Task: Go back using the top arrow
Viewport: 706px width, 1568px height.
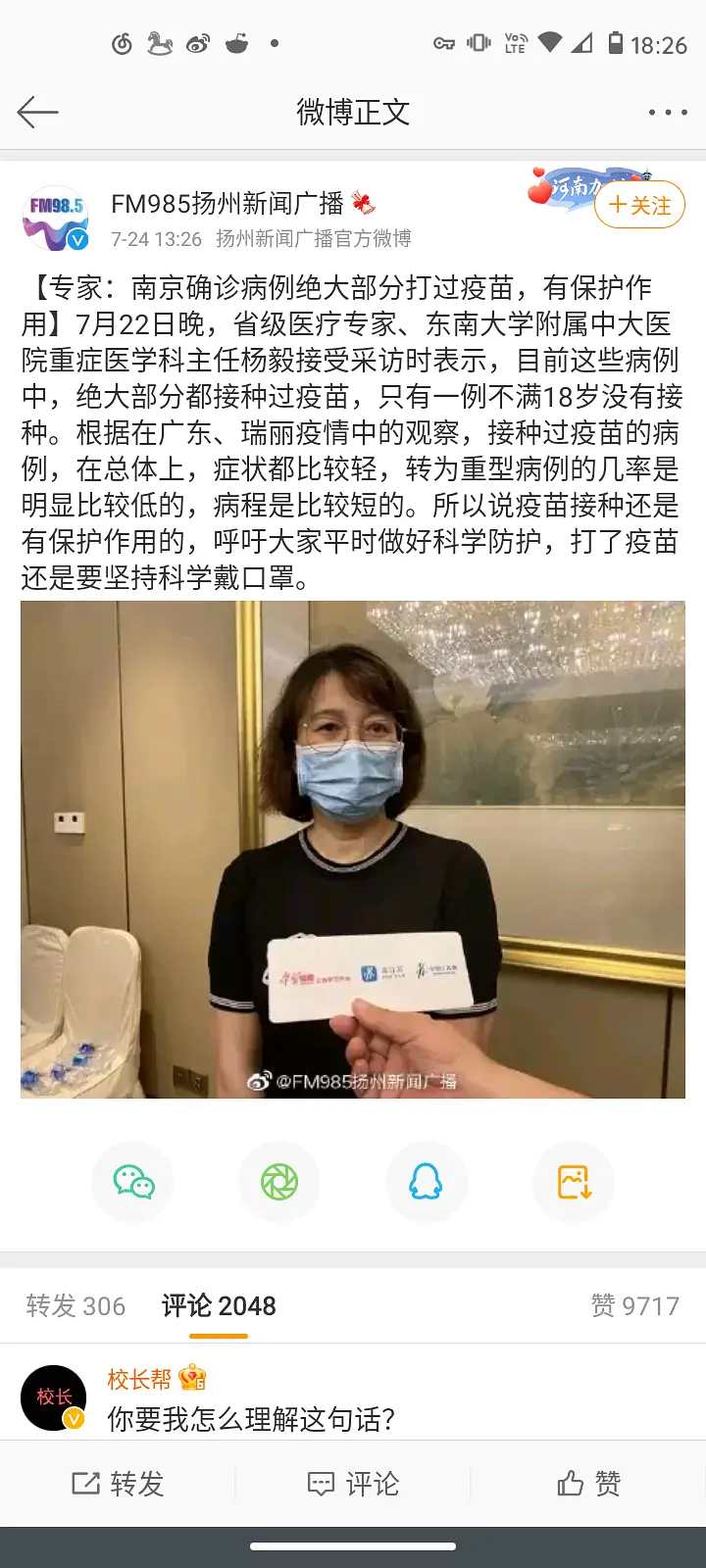Action: (37, 113)
